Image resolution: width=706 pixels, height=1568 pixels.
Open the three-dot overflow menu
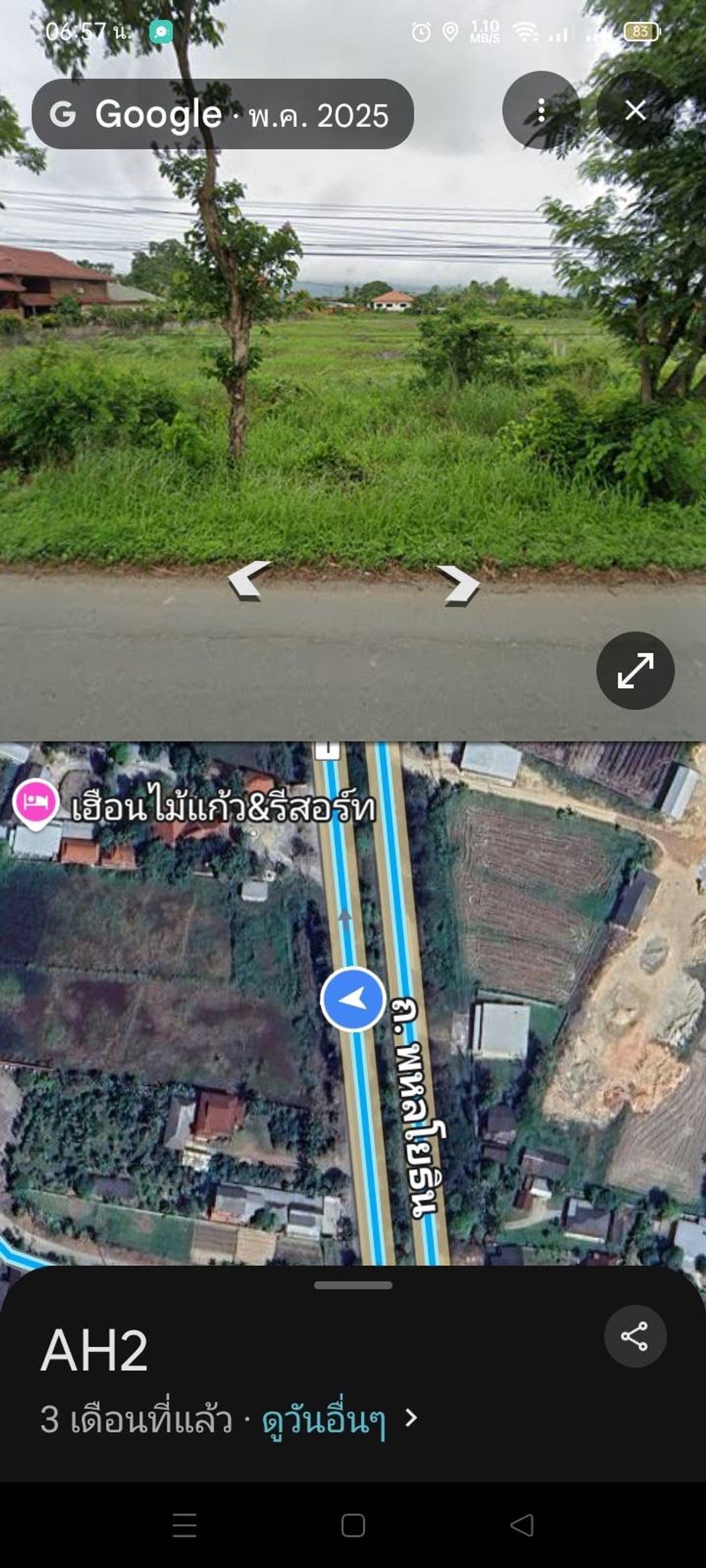coord(541,111)
